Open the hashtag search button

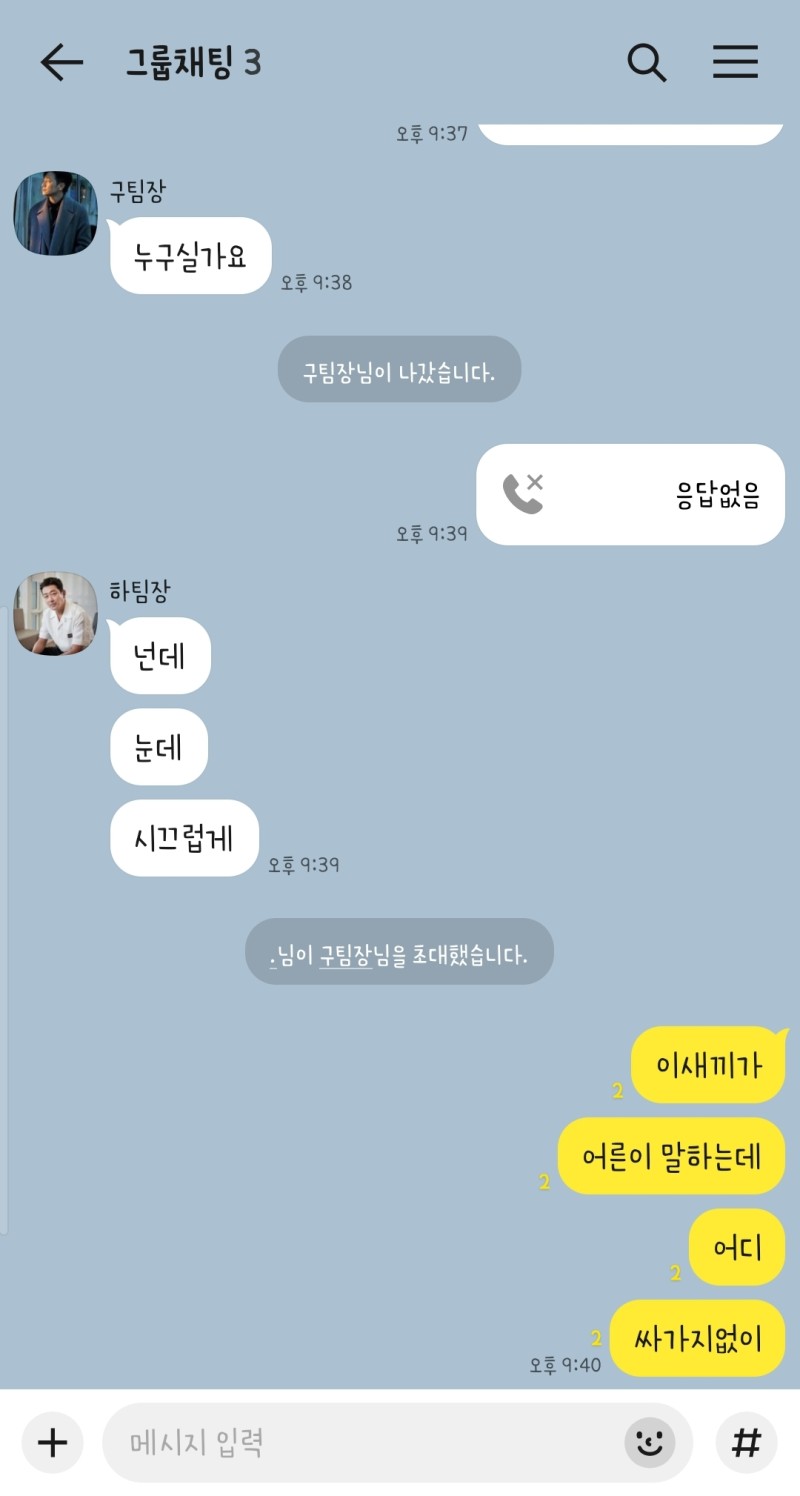pyautogui.click(x=746, y=1443)
